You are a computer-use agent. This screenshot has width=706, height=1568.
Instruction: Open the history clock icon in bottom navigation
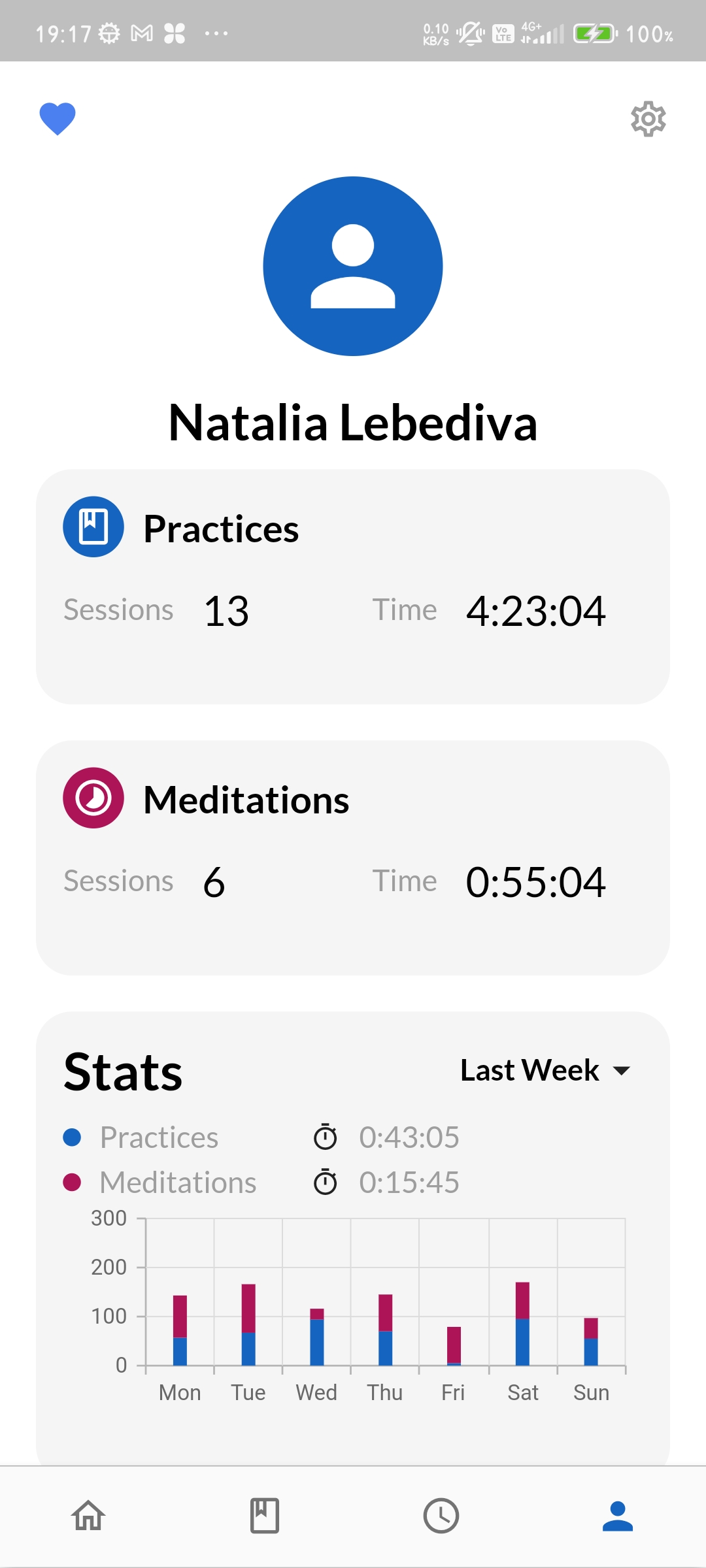pos(441,1516)
